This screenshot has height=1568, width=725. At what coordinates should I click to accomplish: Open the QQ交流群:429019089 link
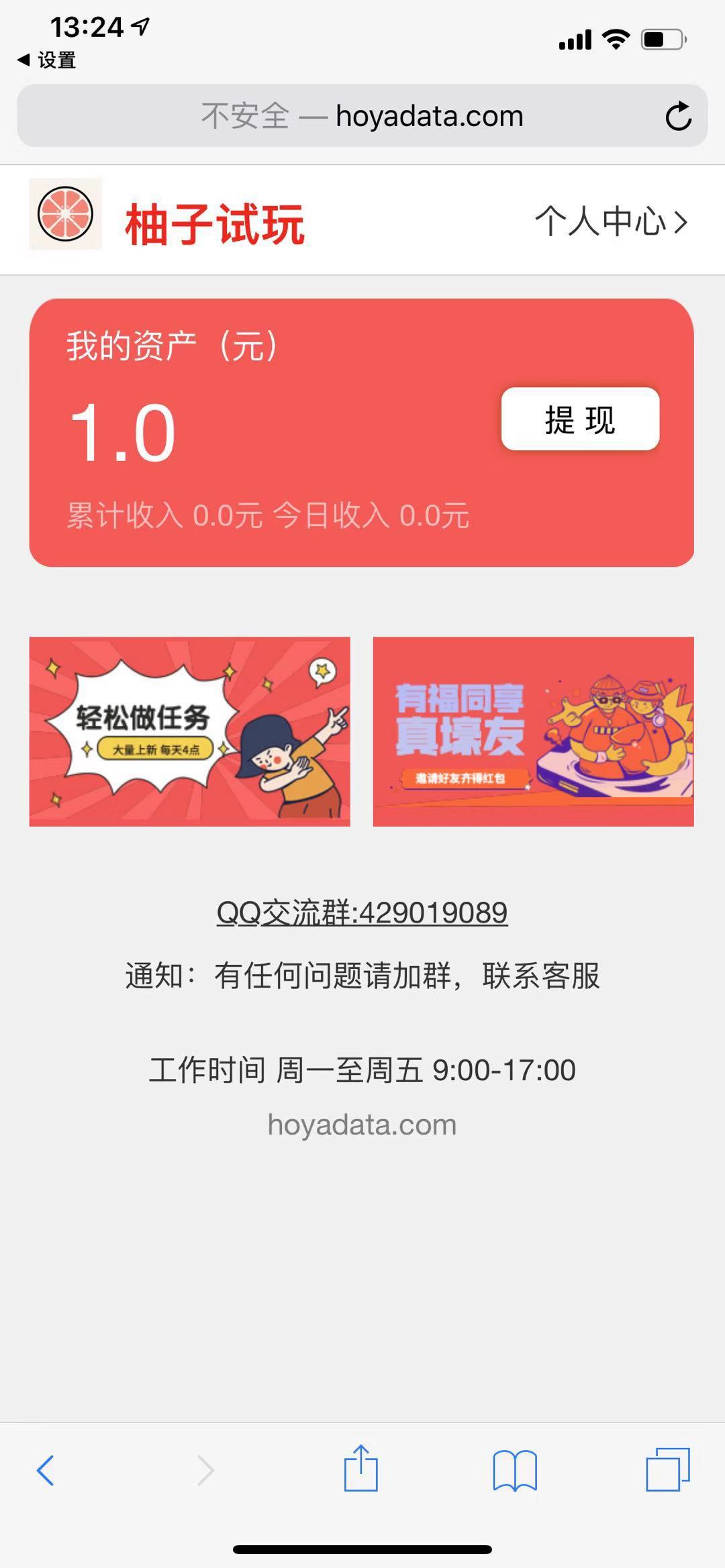(x=362, y=912)
